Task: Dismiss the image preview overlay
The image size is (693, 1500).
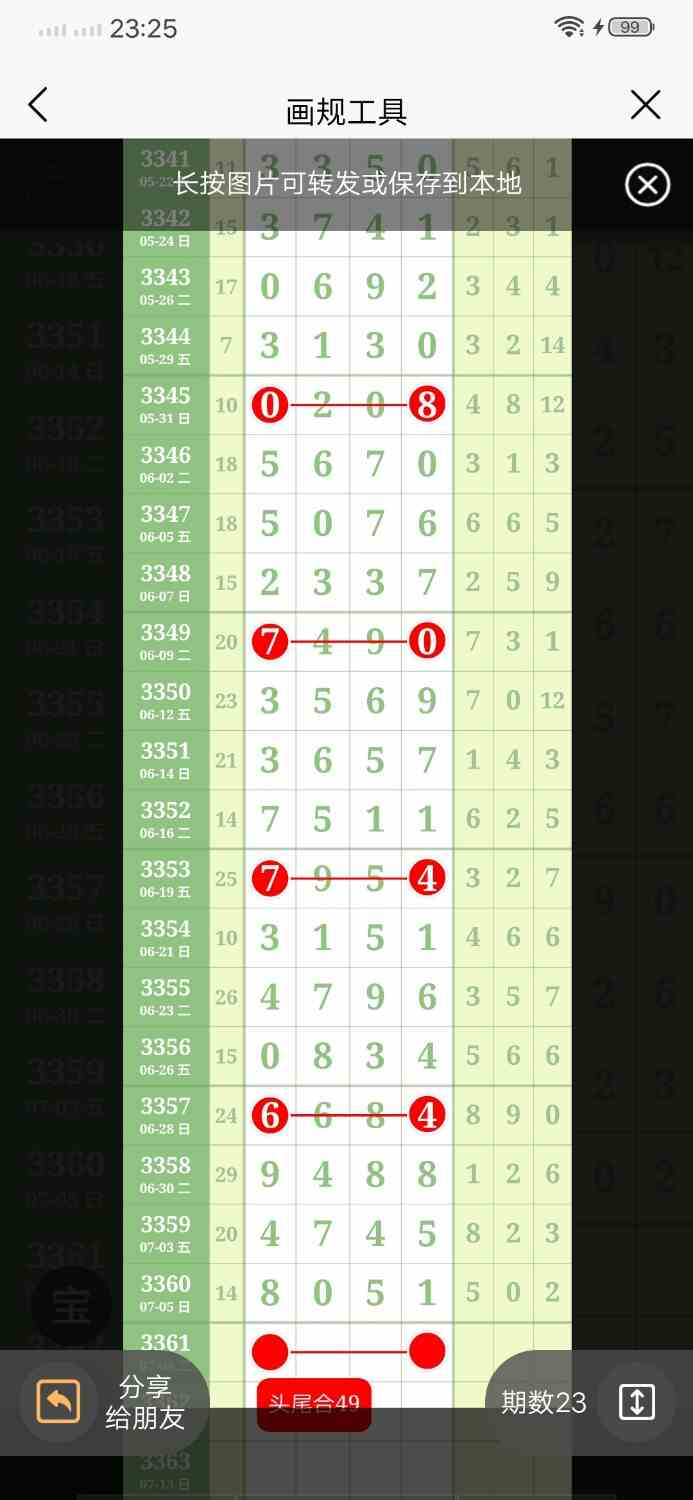Action: (647, 185)
